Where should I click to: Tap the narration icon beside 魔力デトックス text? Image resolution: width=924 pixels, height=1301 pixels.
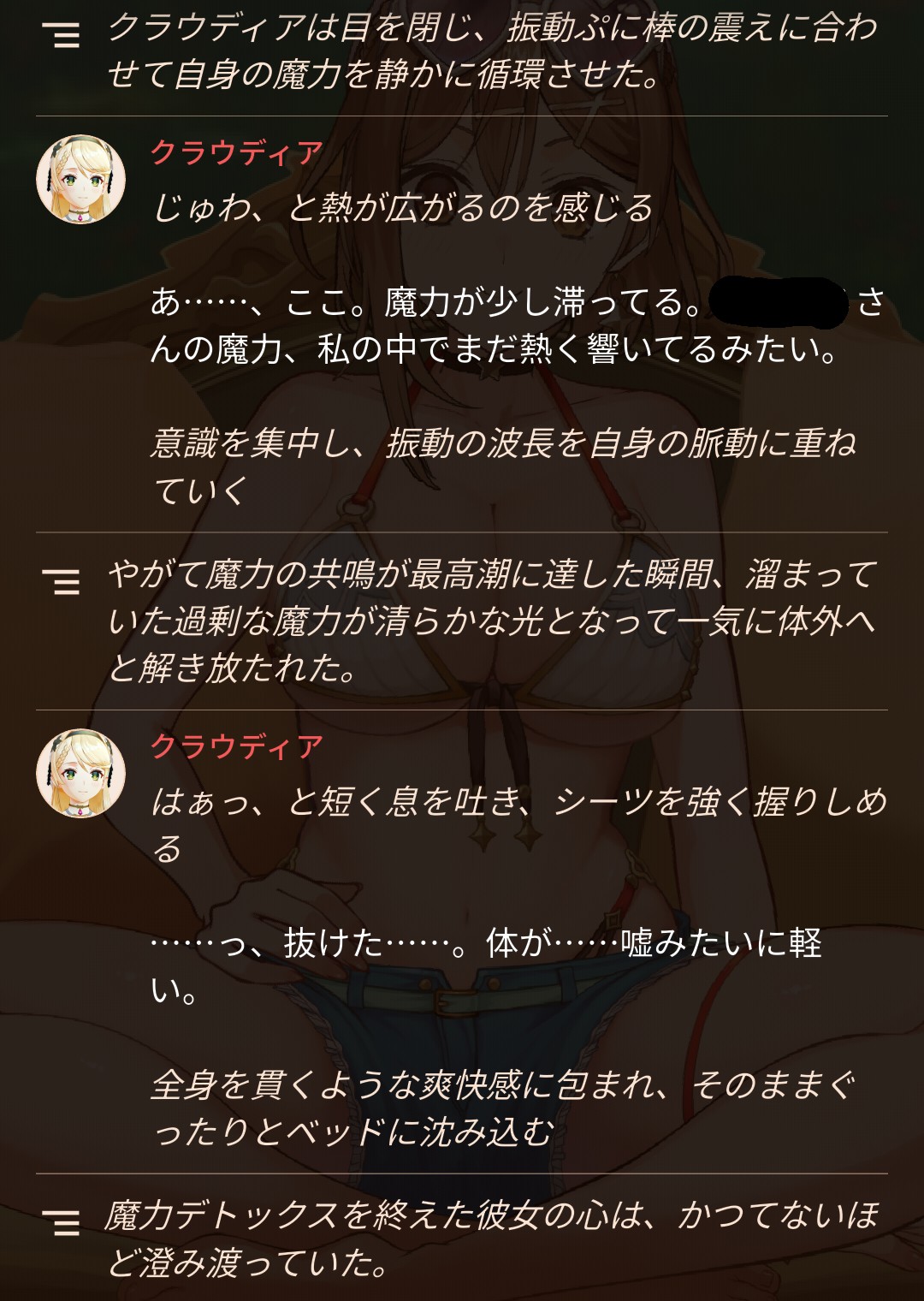coord(61,1222)
